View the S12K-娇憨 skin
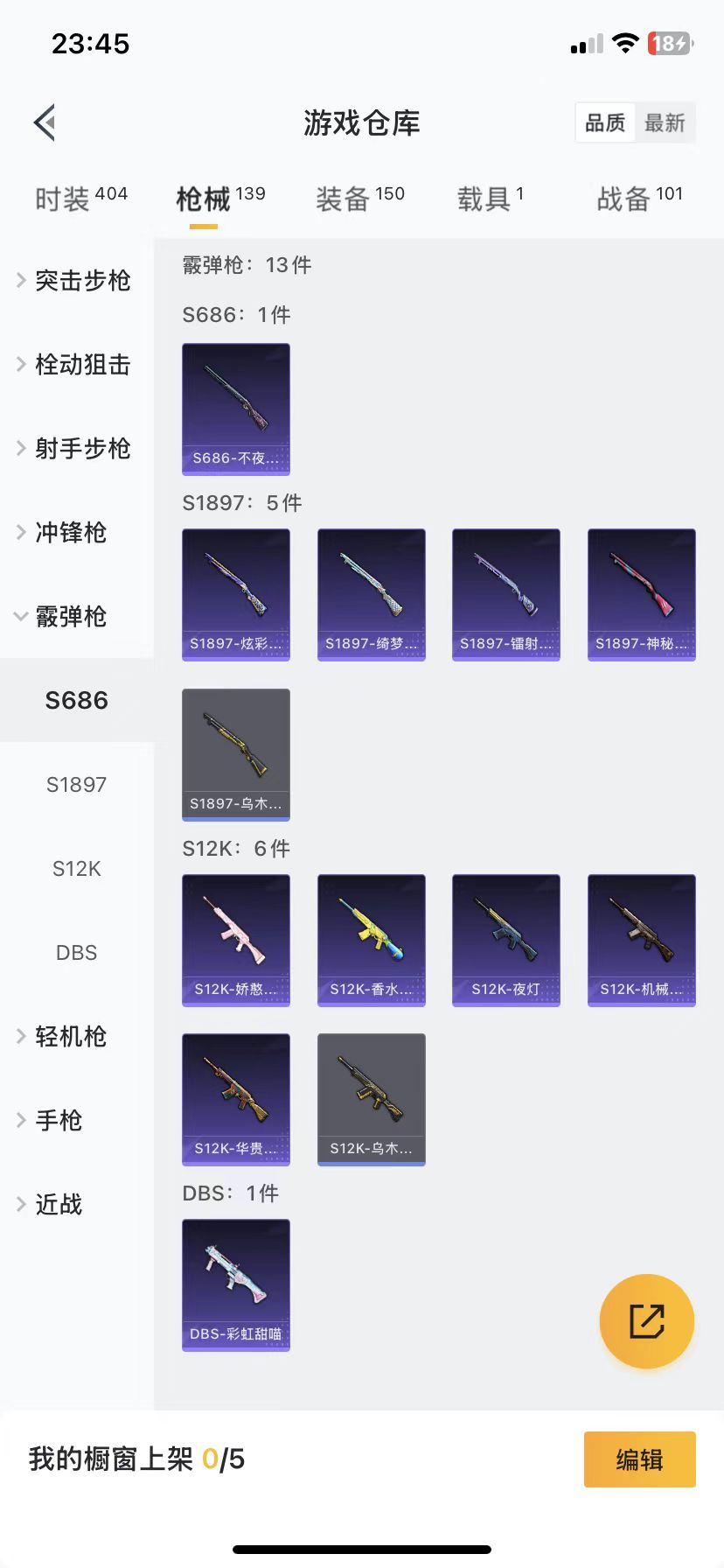Viewport: 724px width, 1568px height. pos(236,940)
